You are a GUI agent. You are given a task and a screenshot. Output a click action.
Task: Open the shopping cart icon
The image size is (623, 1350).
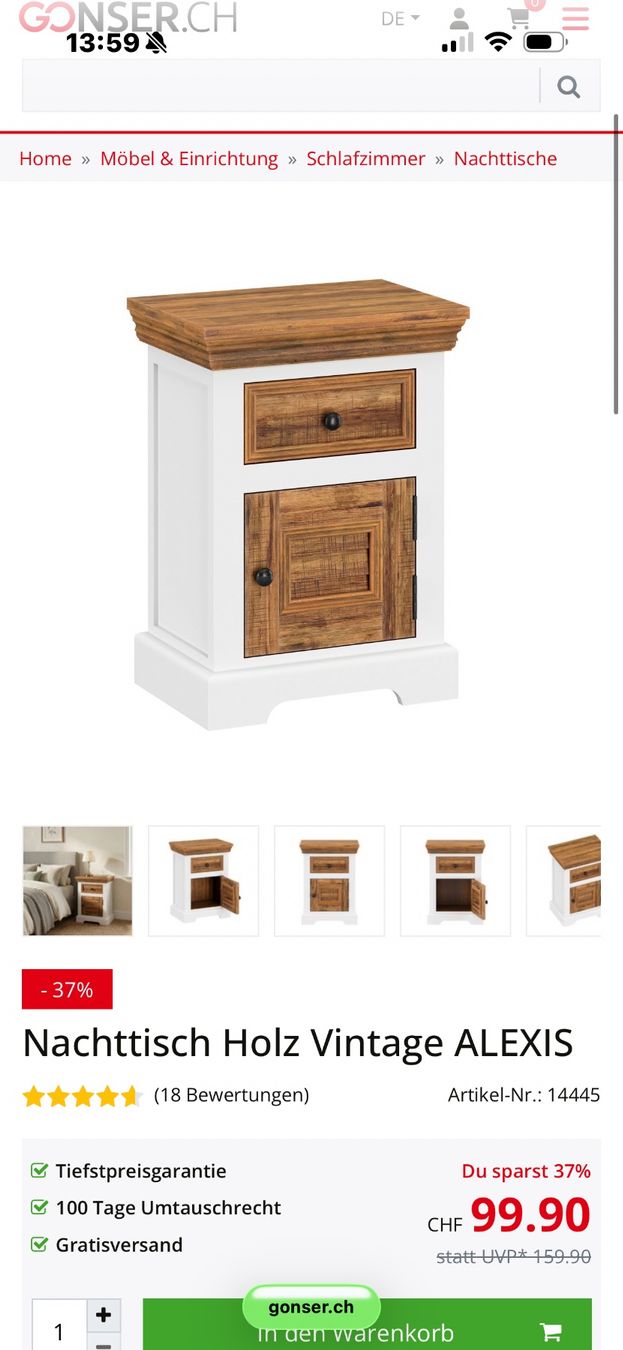point(518,19)
